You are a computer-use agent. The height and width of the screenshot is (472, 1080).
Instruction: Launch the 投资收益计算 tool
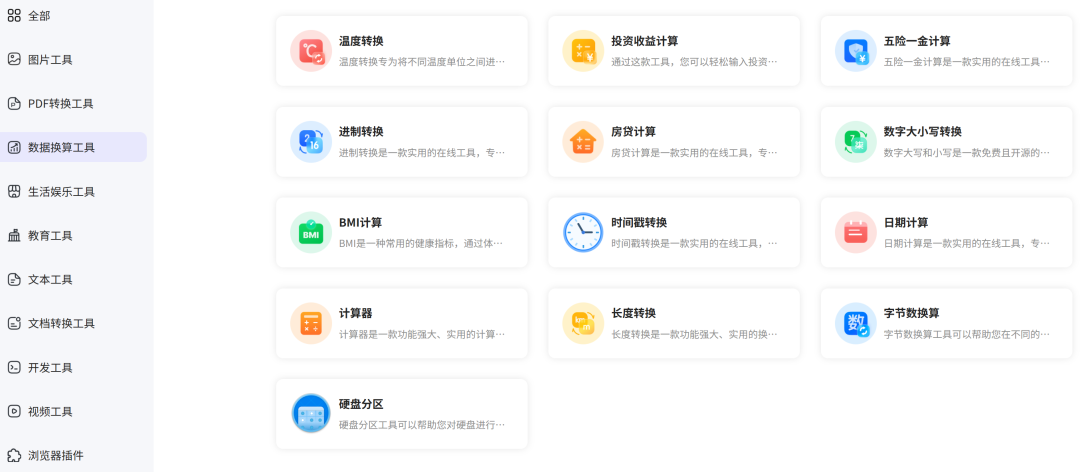(674, 51)
